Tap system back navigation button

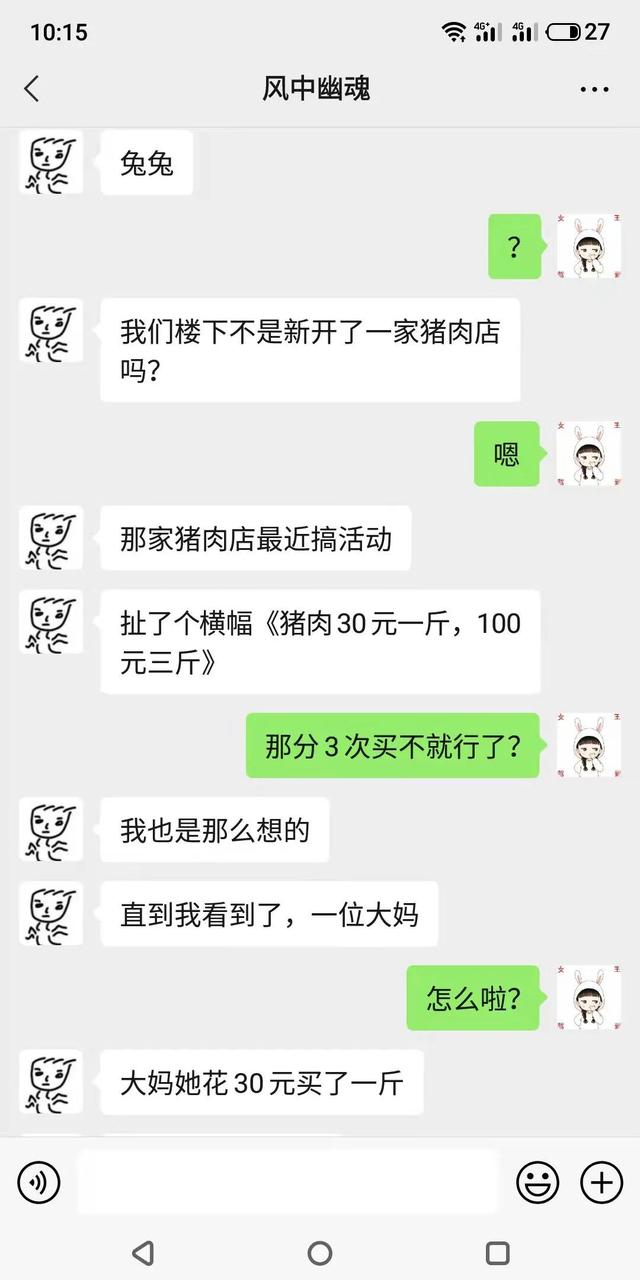143,1252
